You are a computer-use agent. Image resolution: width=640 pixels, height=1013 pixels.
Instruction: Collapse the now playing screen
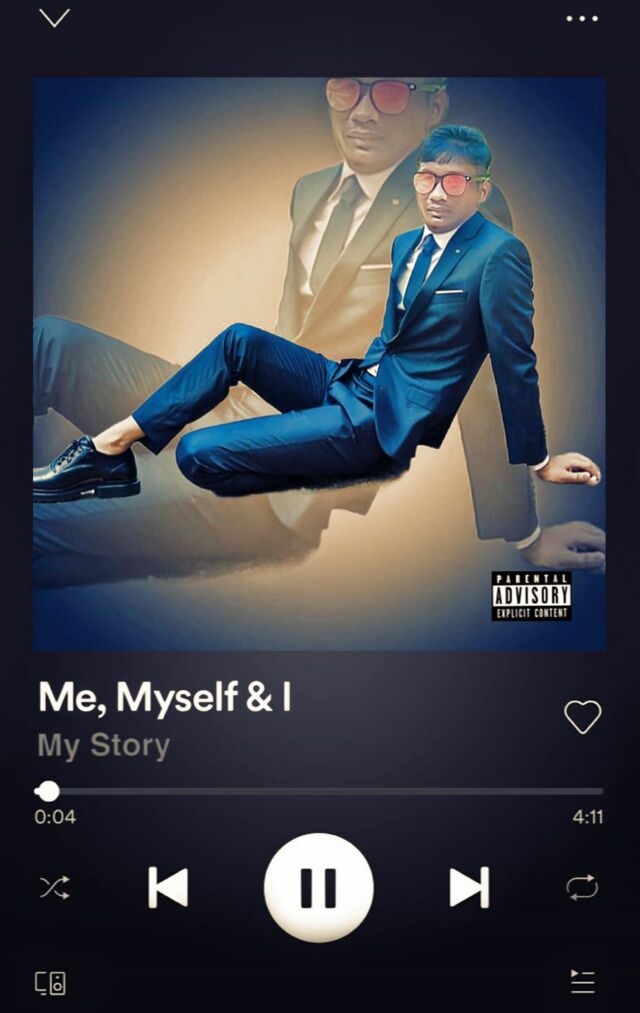coord(54,18)
